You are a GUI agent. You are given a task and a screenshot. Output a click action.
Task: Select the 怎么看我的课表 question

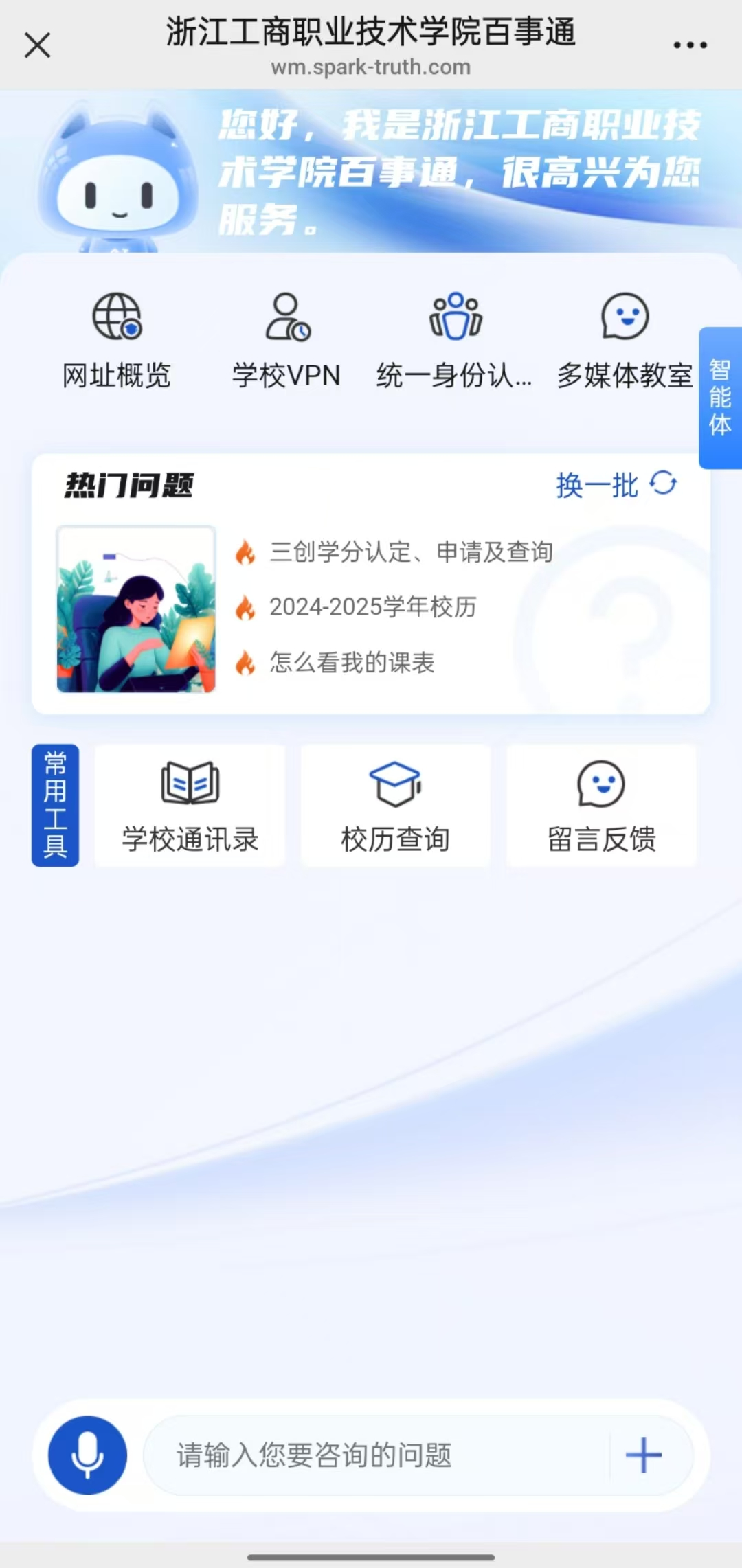point(352,663)
